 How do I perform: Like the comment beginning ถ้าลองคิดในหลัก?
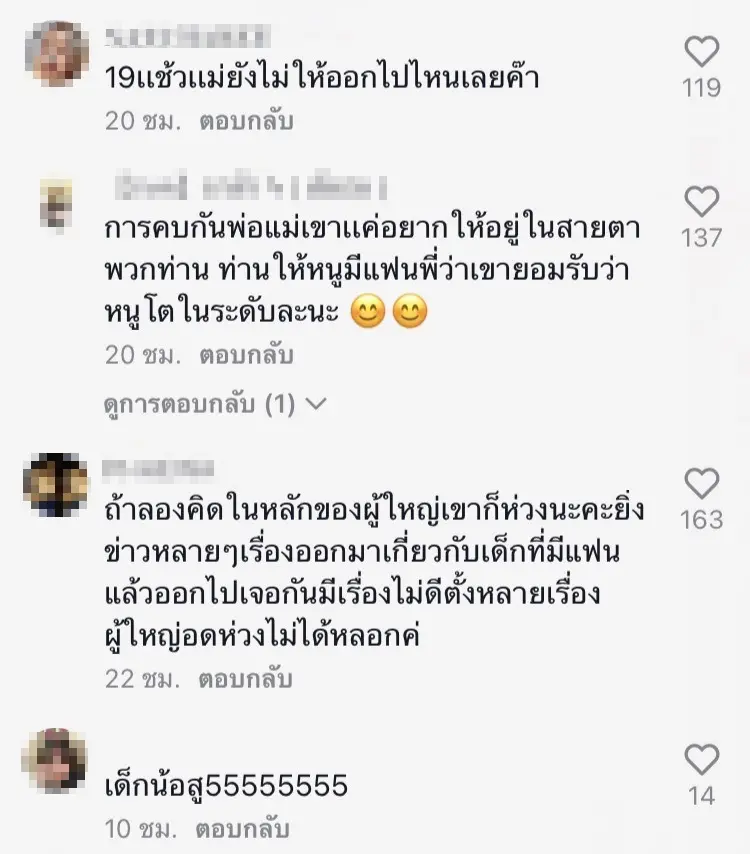pos(701,483)
